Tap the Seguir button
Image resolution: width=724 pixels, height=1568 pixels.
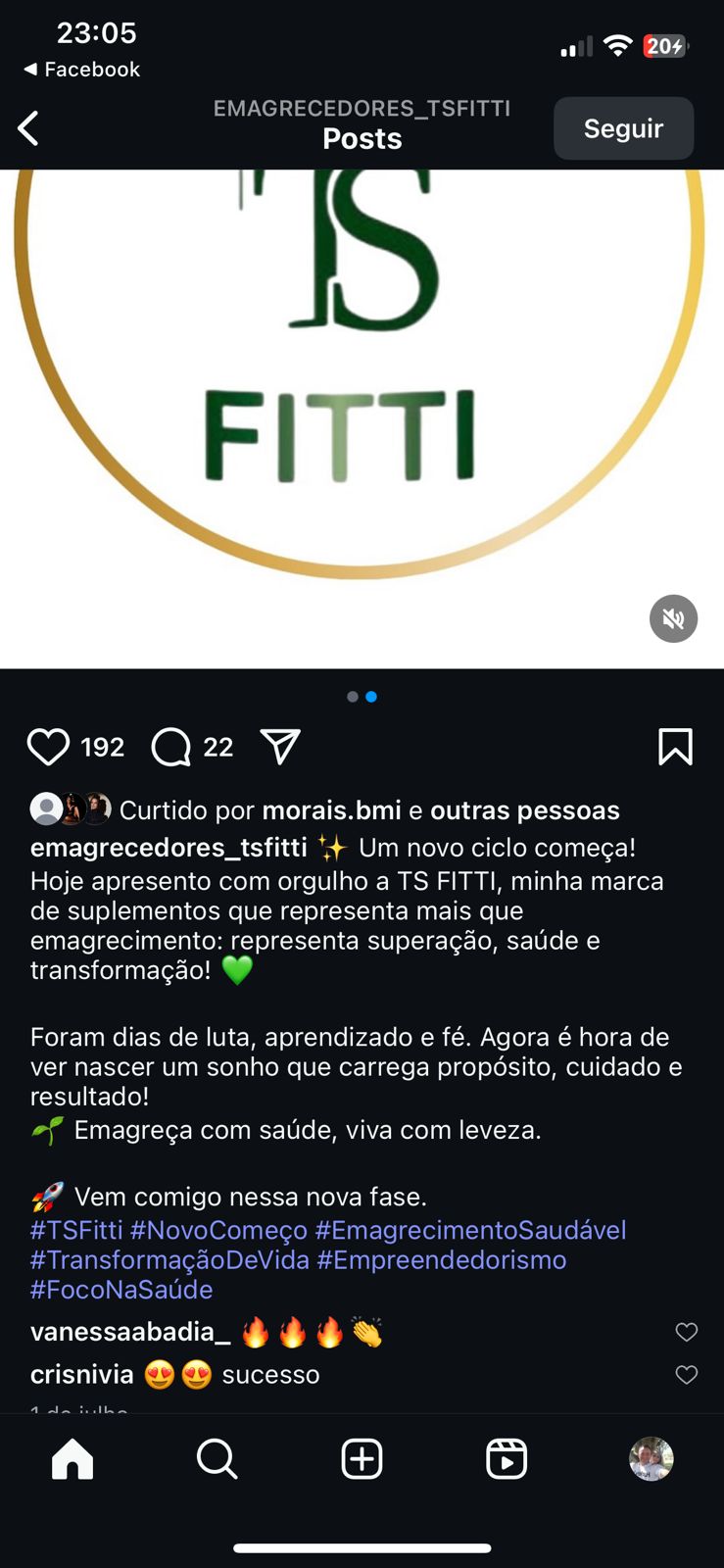coord(623,128)
